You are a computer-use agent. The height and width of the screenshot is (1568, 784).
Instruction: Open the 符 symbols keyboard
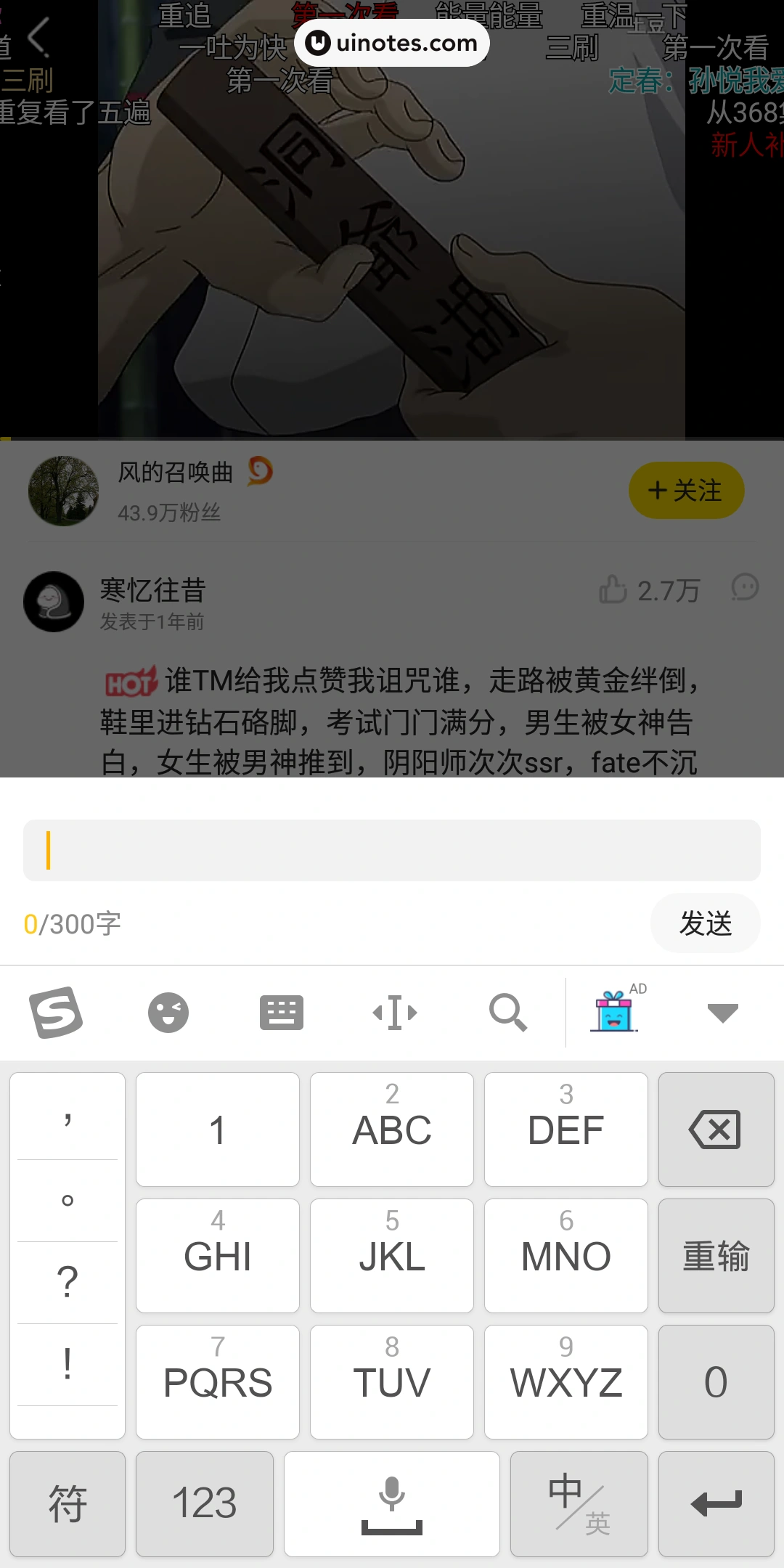click(x=68, y=1503)
